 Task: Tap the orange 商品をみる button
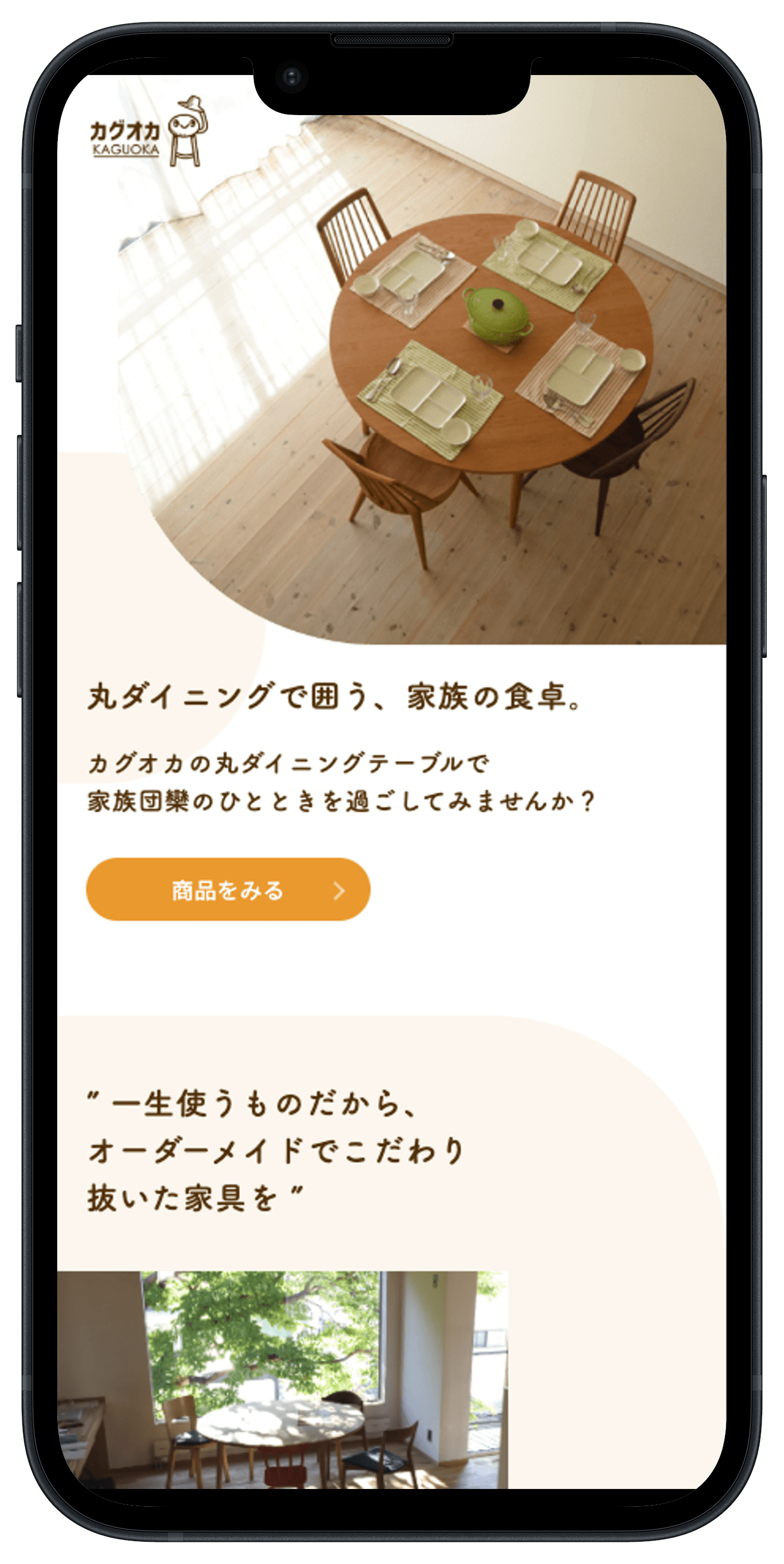coord(228,890)
